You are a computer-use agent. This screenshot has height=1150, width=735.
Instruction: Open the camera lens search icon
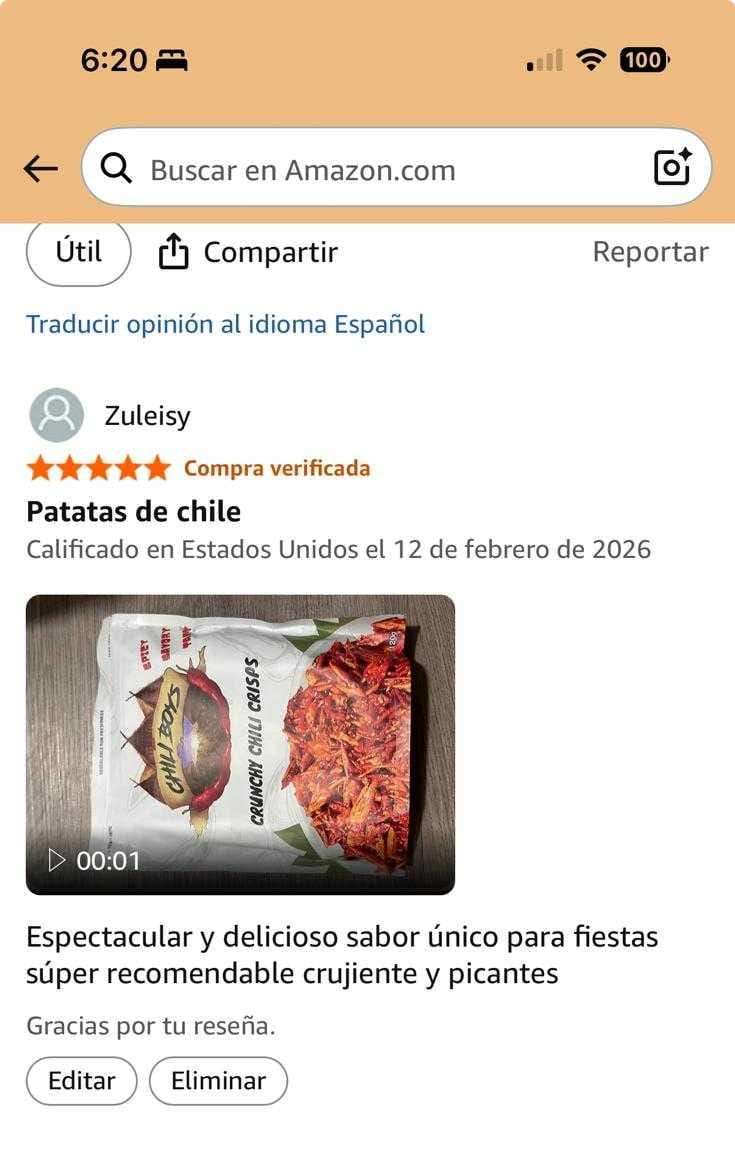[x=672, y=168]
